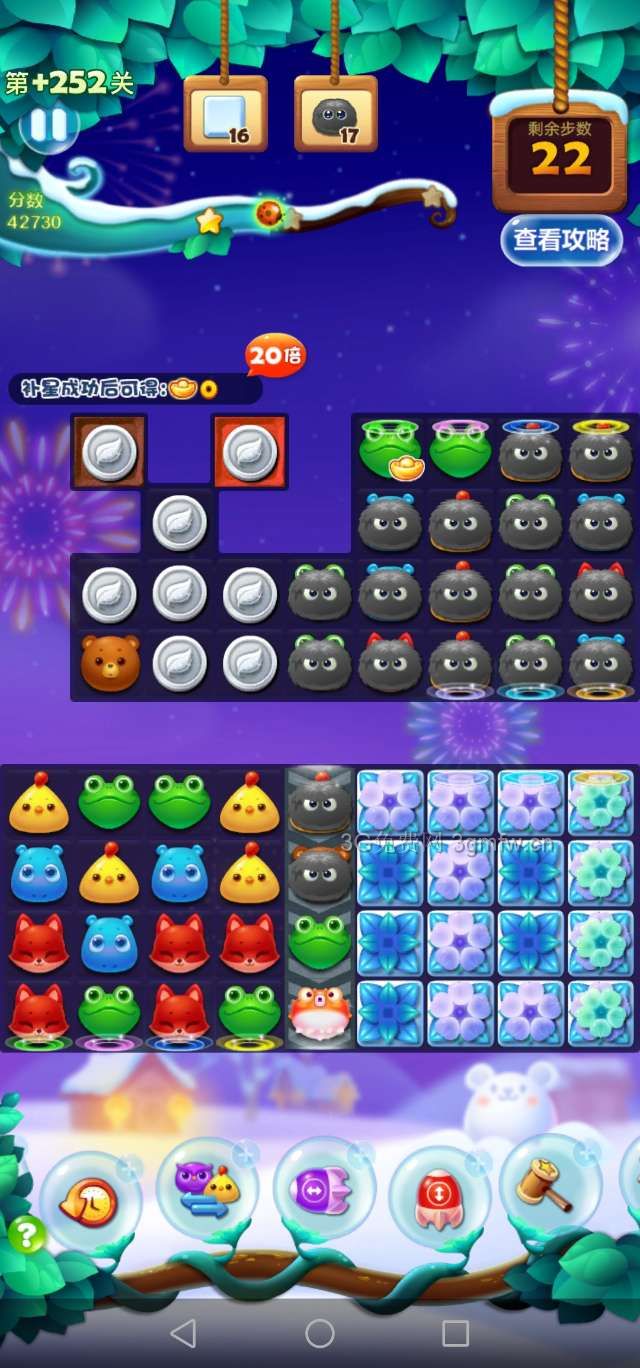Go to the system home screen
The width and height of the screenshot is (640, 1368).
tap(320, 1333)
